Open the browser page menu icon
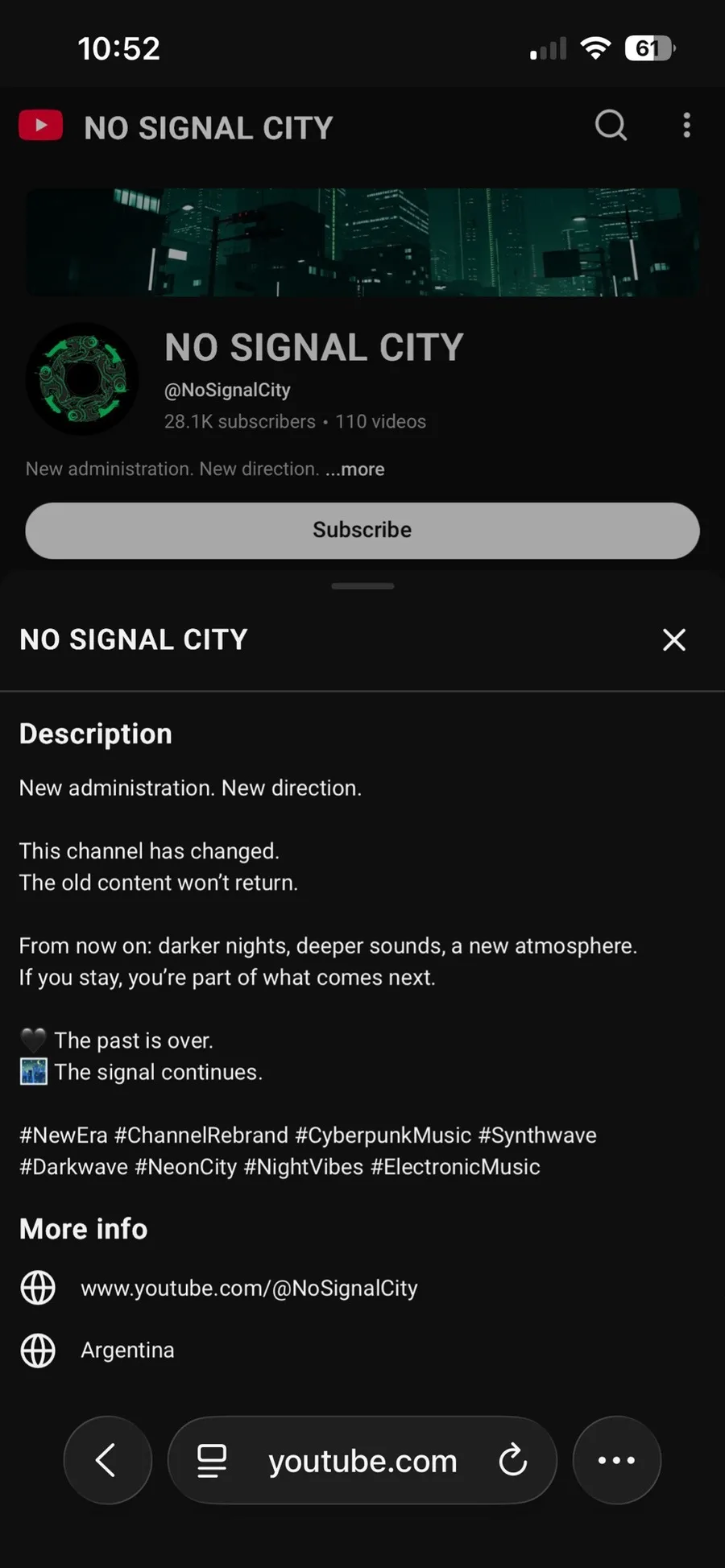 (212, 1460)
